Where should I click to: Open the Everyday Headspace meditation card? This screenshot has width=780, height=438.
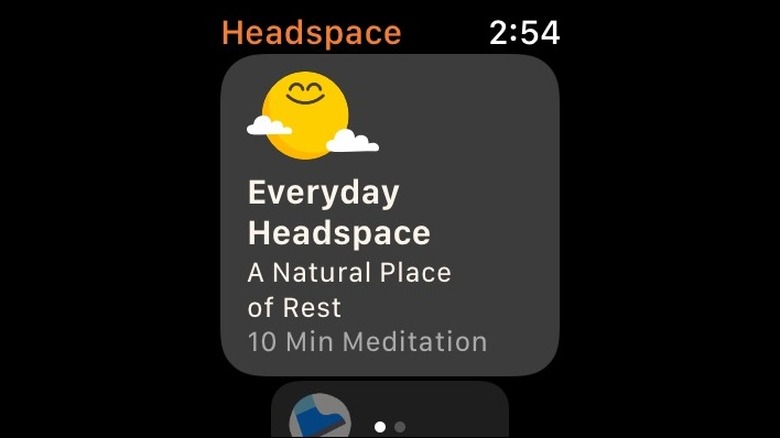pos(389,214)
